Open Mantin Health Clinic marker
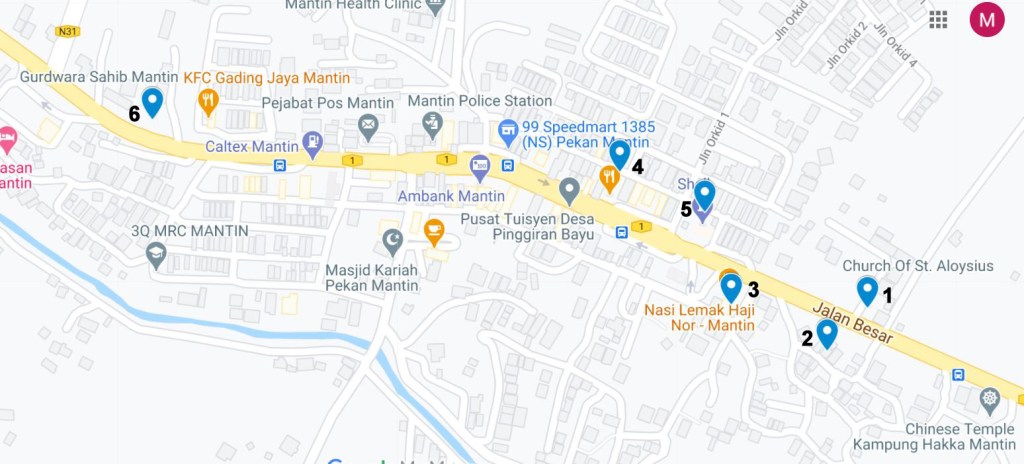The width and height of the screenshot is (1024, 464). coord(434,7)
